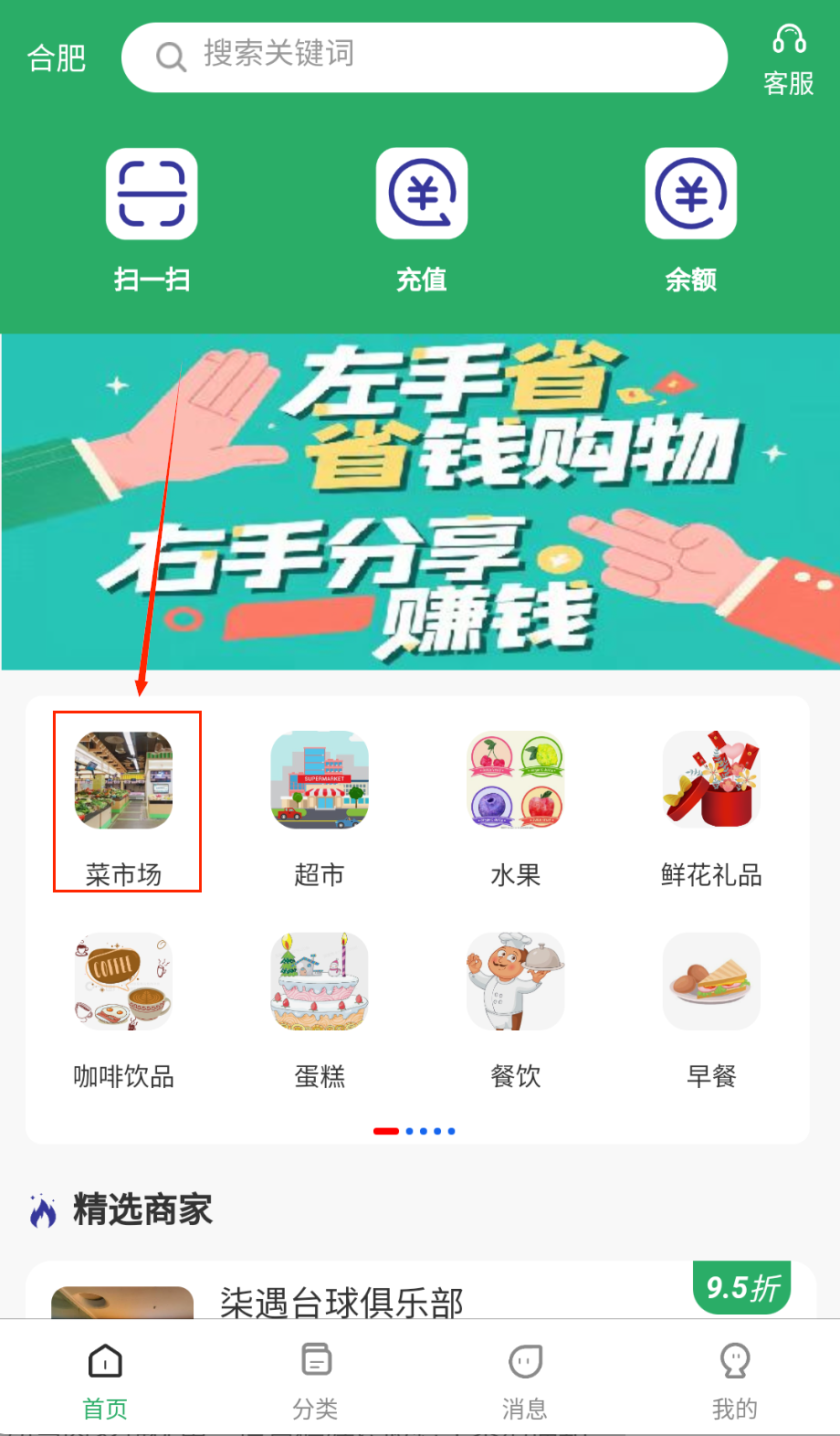This screenshot has height=1436, width=840.
Task: Open 扫一扫 scanner
Action: [152, 221]
